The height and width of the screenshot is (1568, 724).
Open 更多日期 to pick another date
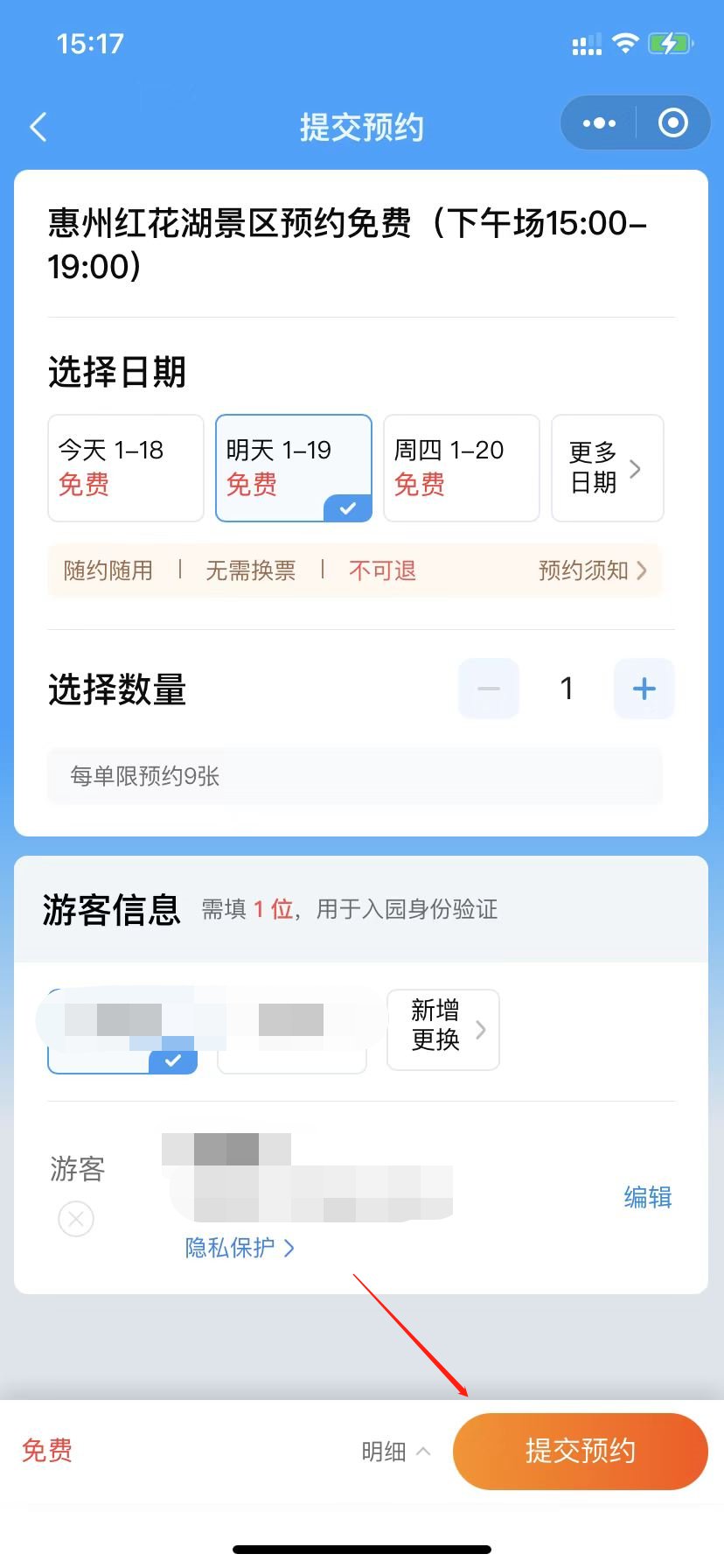click(x=608, y=468)
